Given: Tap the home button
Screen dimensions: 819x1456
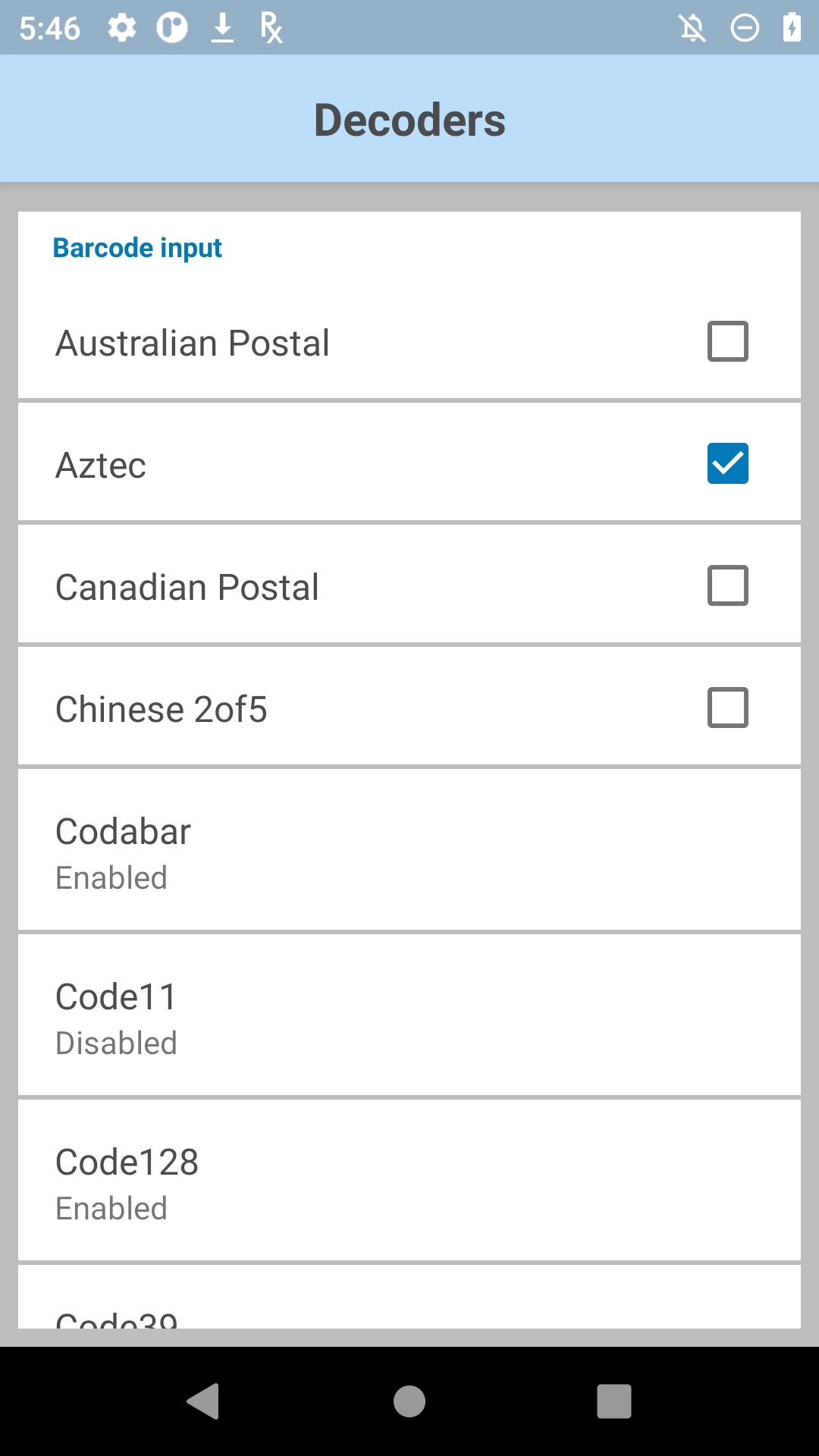Looking at the screenshot, I should point(409,1401).
